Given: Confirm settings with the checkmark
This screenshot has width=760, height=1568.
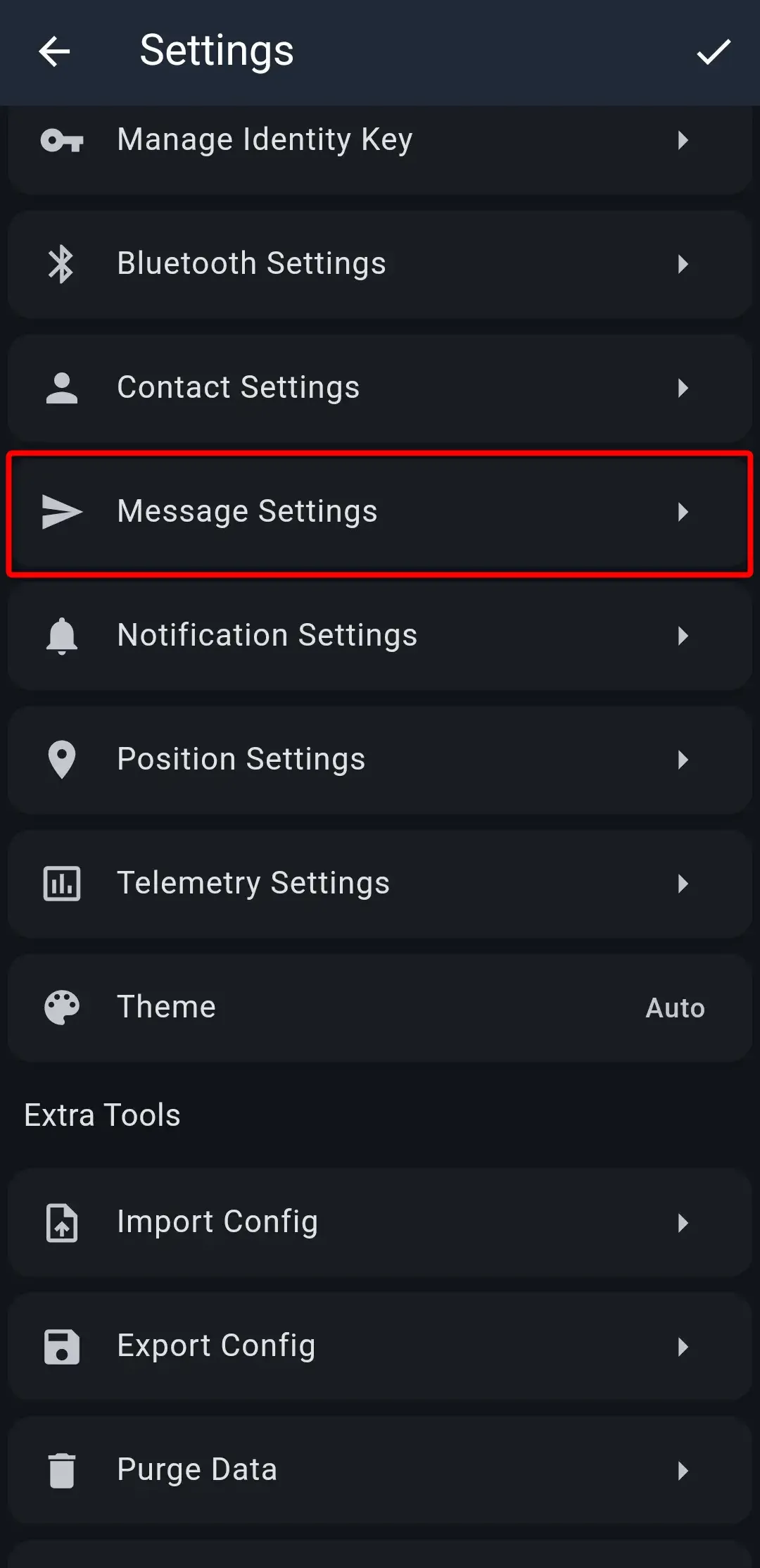Looking at the screenshot, I should tap(713, 51).
